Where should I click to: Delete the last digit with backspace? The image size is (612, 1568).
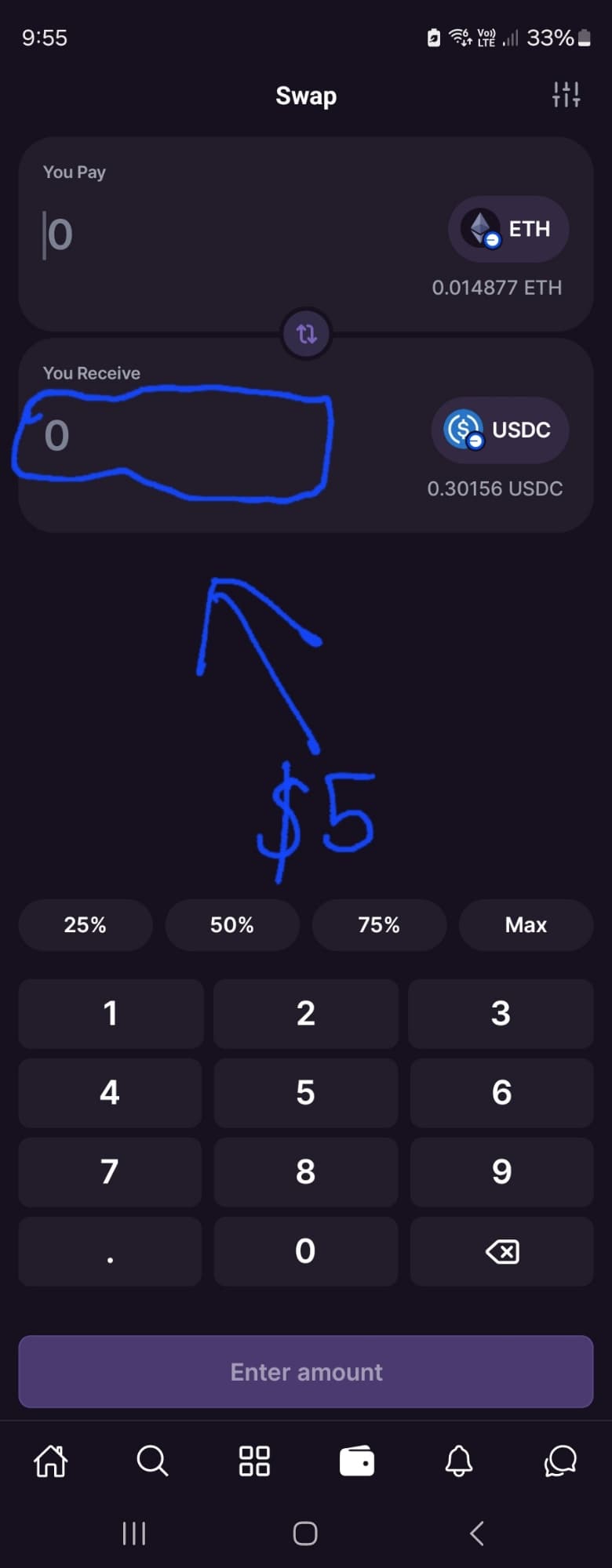[x=501, y=1251]
